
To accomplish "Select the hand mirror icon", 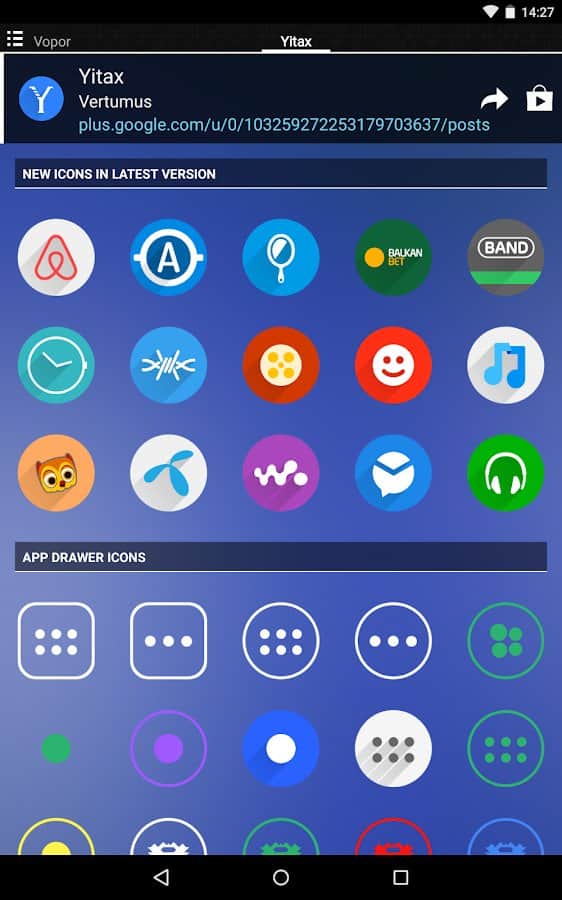I will 281,257.
